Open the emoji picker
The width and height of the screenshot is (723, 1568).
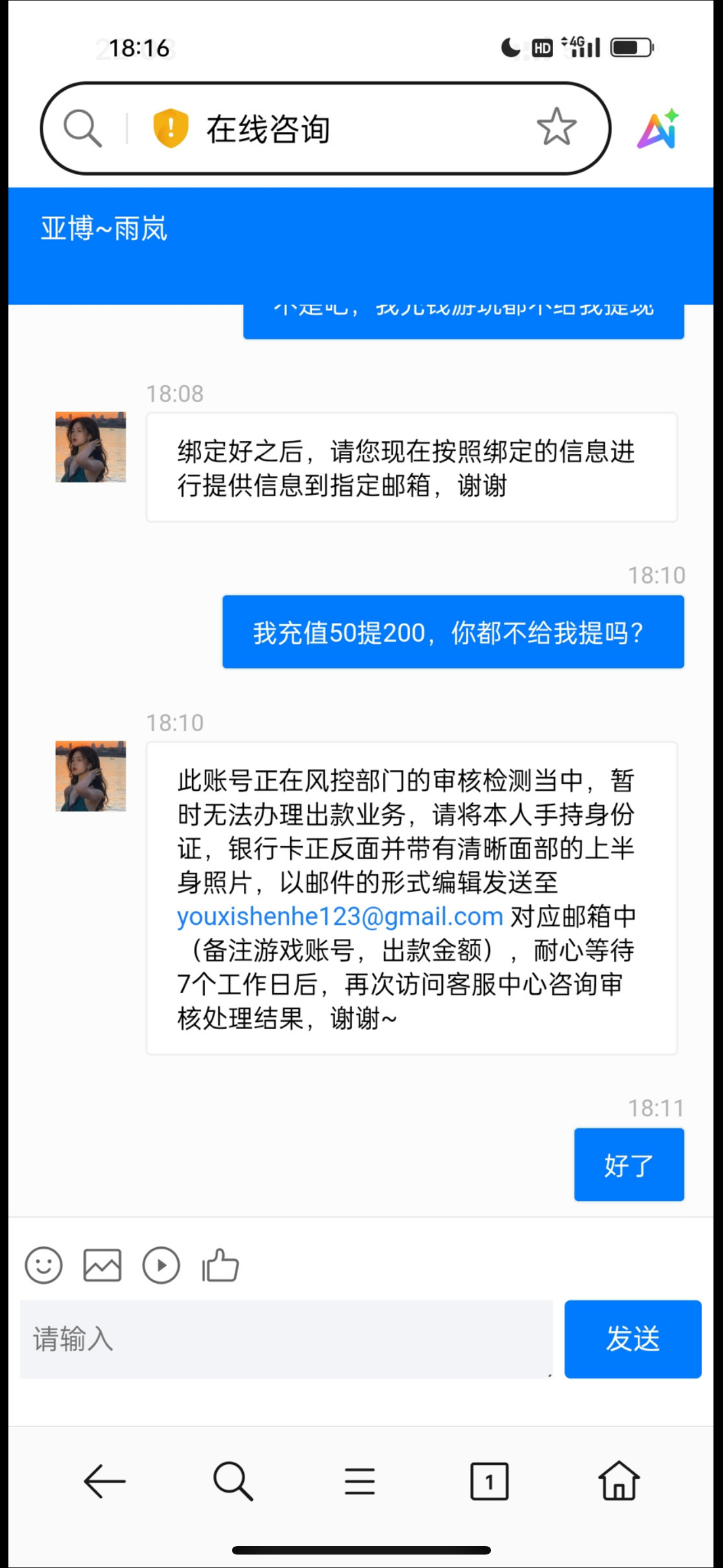pyautogui.click(x=43, y=1266)
